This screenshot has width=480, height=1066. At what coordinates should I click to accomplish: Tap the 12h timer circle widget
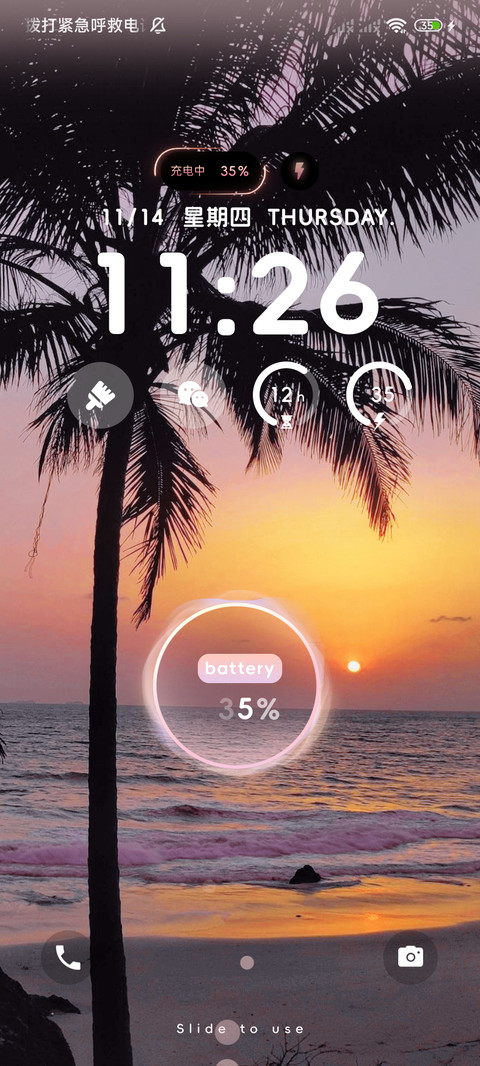tap(286, 396)
